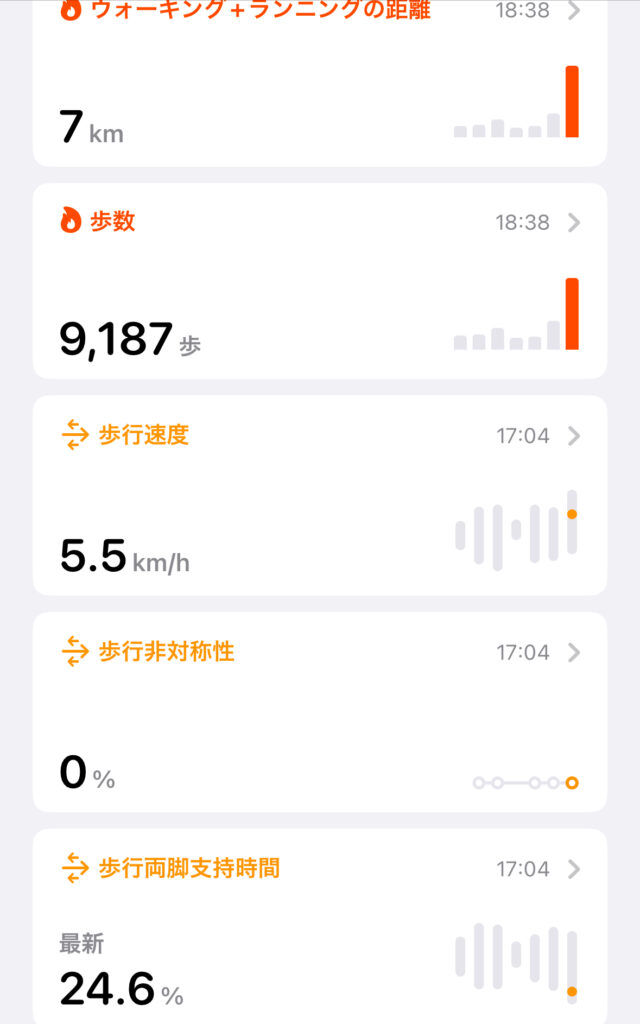Open the 歩行非対称性 card
The width and height of the screenshot is (640, 1024).
319,711
